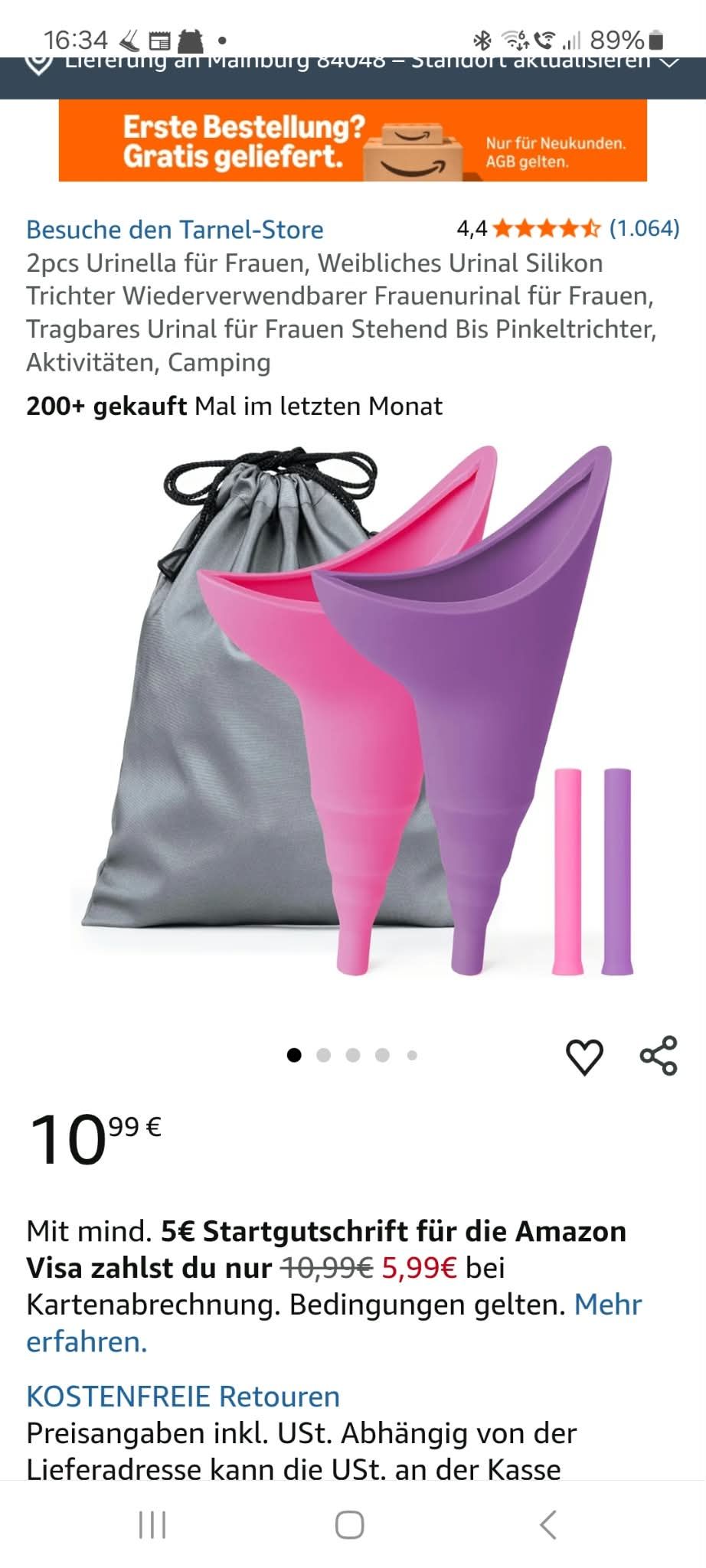Tap Mehr erfahren about Visa credit
The height and width of the screenshot is (1568, 706).
pyautogui.click(x=334, y=1322)
